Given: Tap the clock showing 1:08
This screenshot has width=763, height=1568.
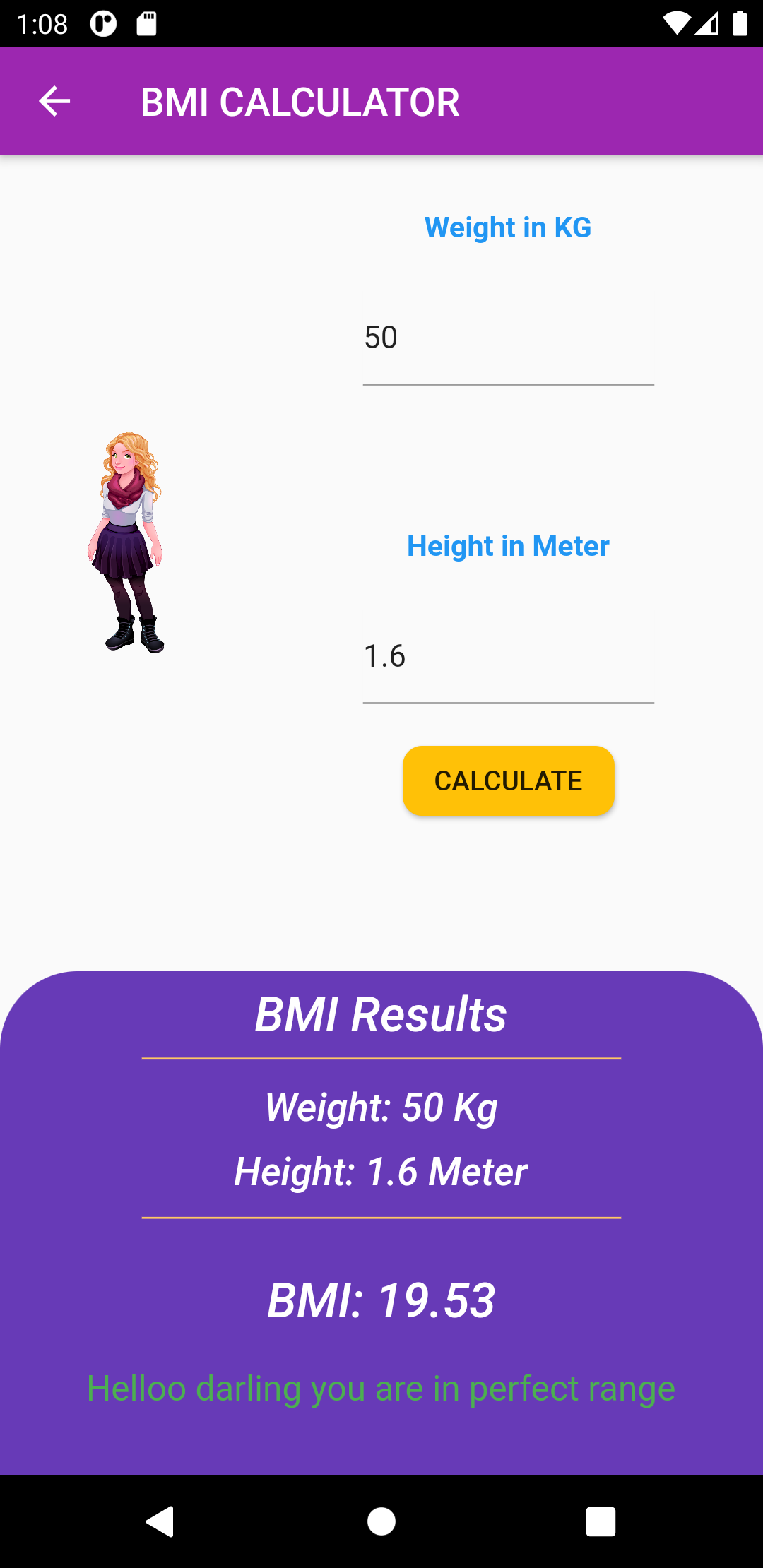Looking at the screenshot, I should (x=40, y=23).
